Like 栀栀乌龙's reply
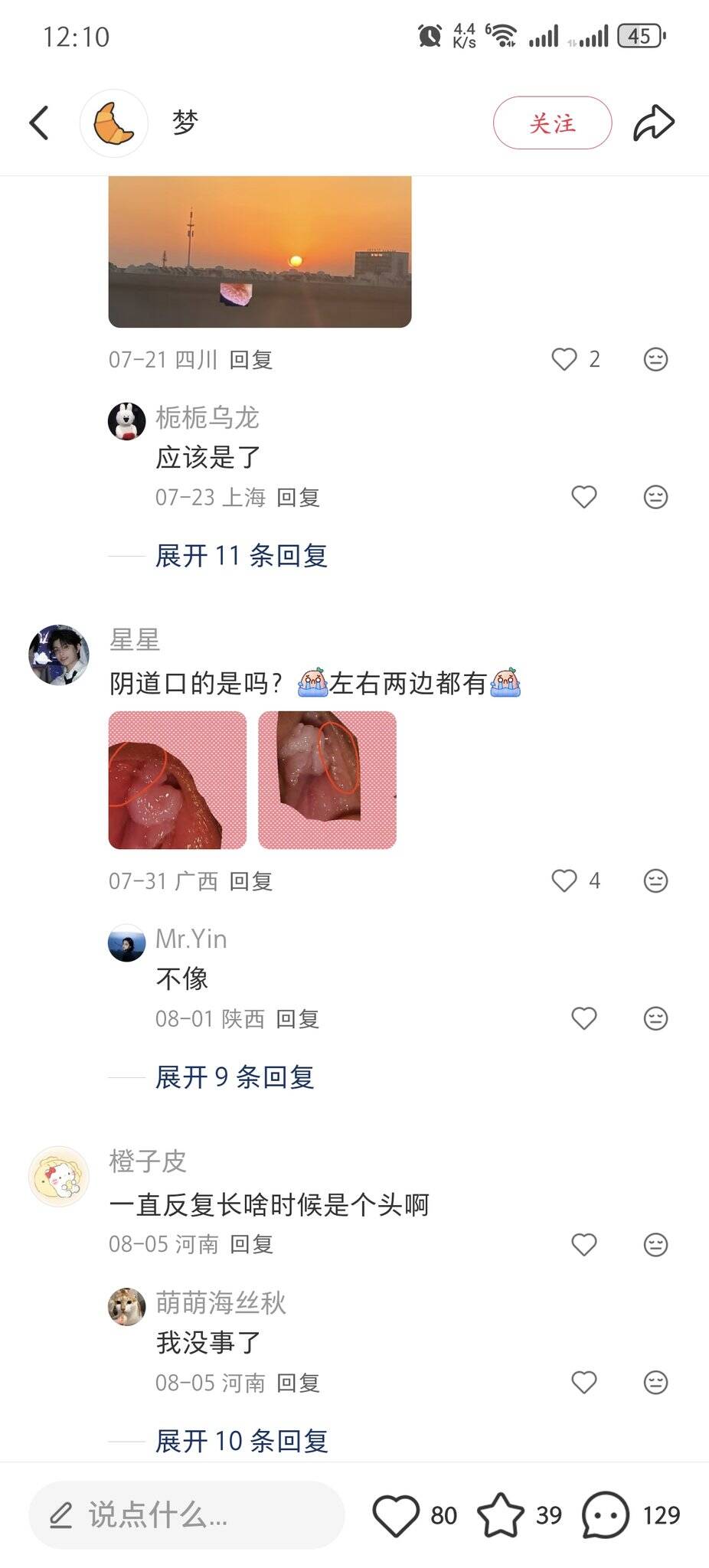Screen dimensions: 709x1568 [x=584, y=498]
